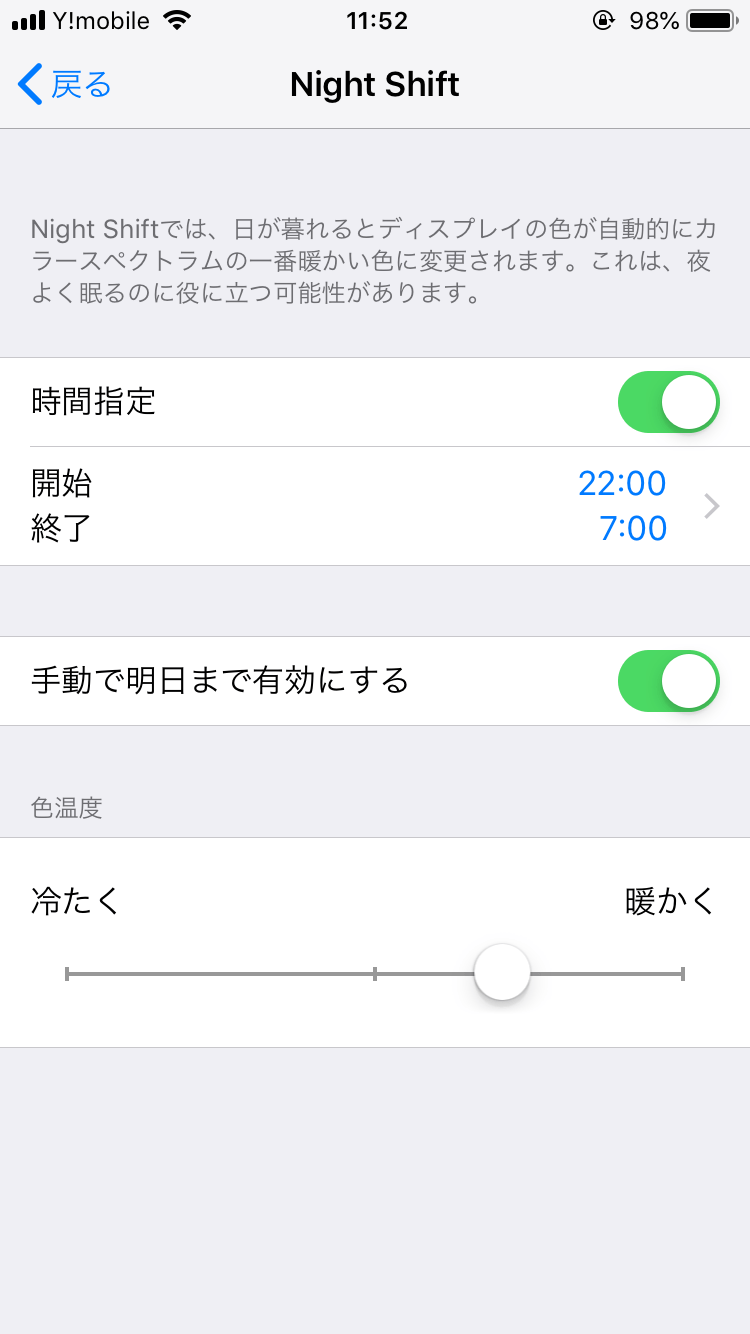The height and width of the screenshot is (1334, 750).
Task: Toggle Night Shift schedule on or off
Action: pyautogui.click(x=668, y=401)
